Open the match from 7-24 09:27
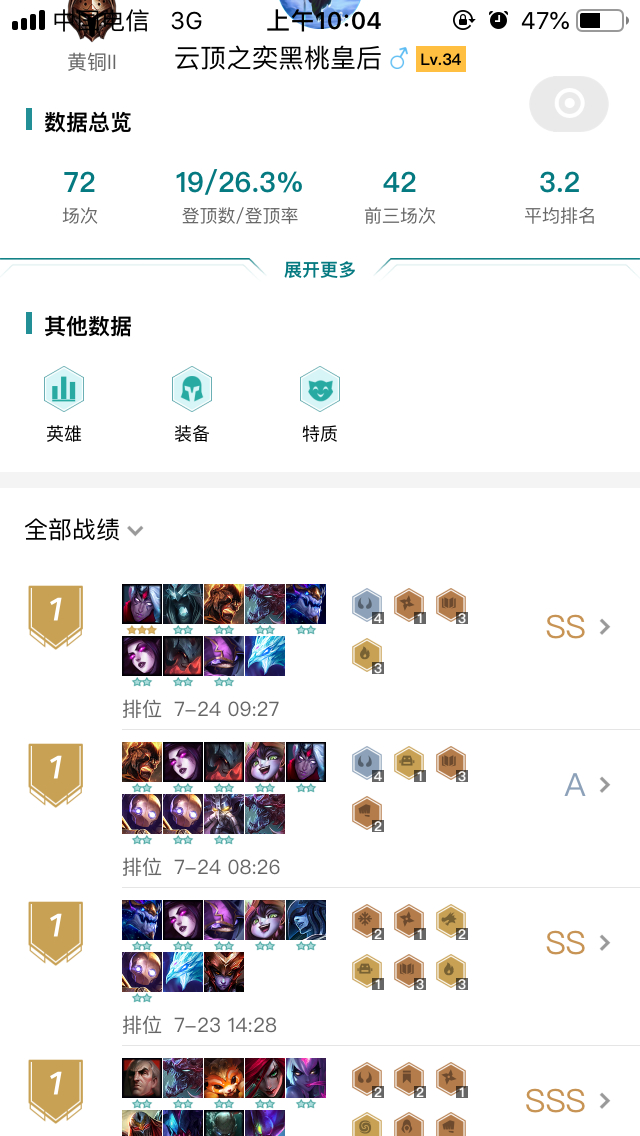Image resolution: width=640 pixels, height=1136 pixels. [320, 651]
